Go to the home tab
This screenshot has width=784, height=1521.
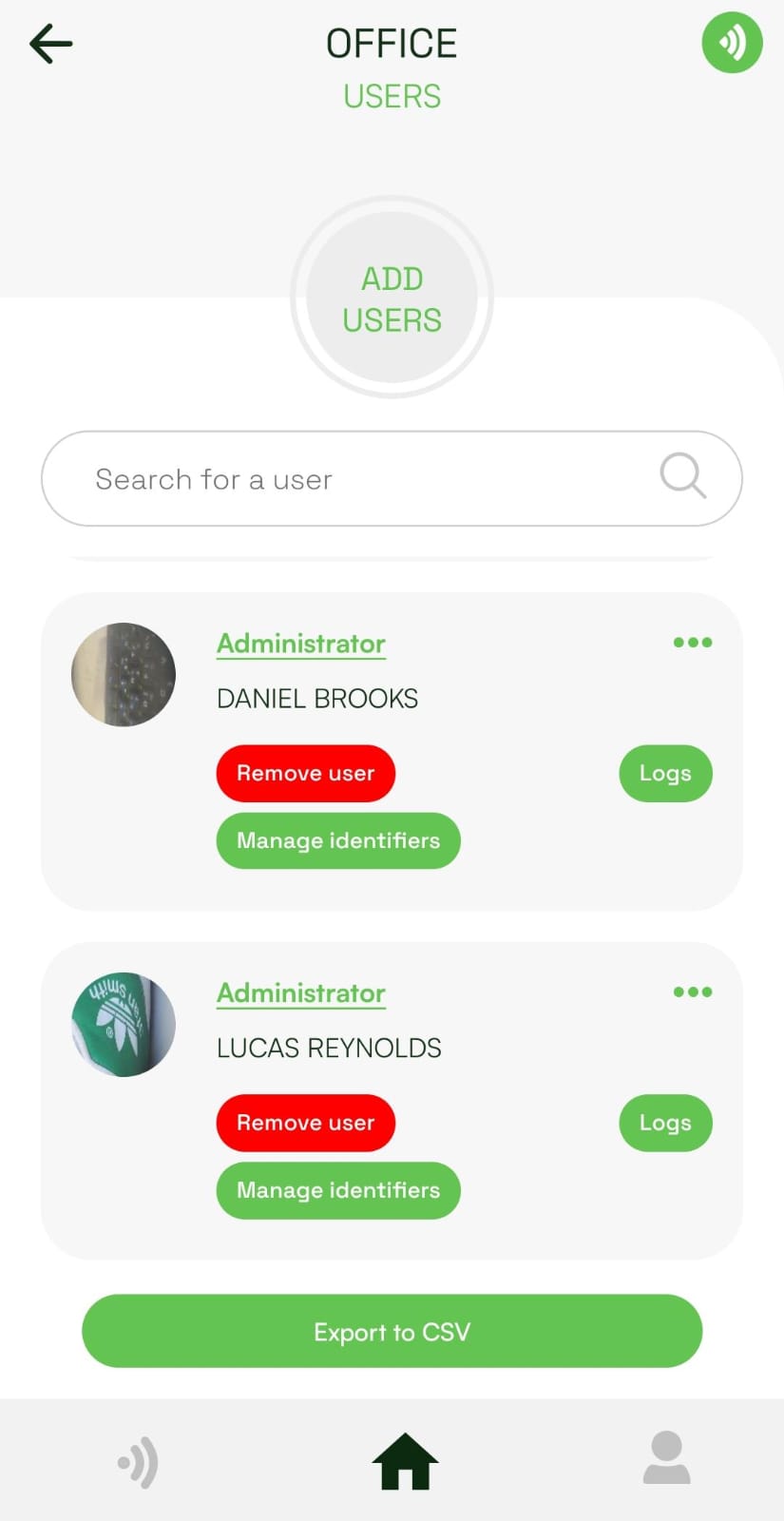click(x=405, y=1462)
